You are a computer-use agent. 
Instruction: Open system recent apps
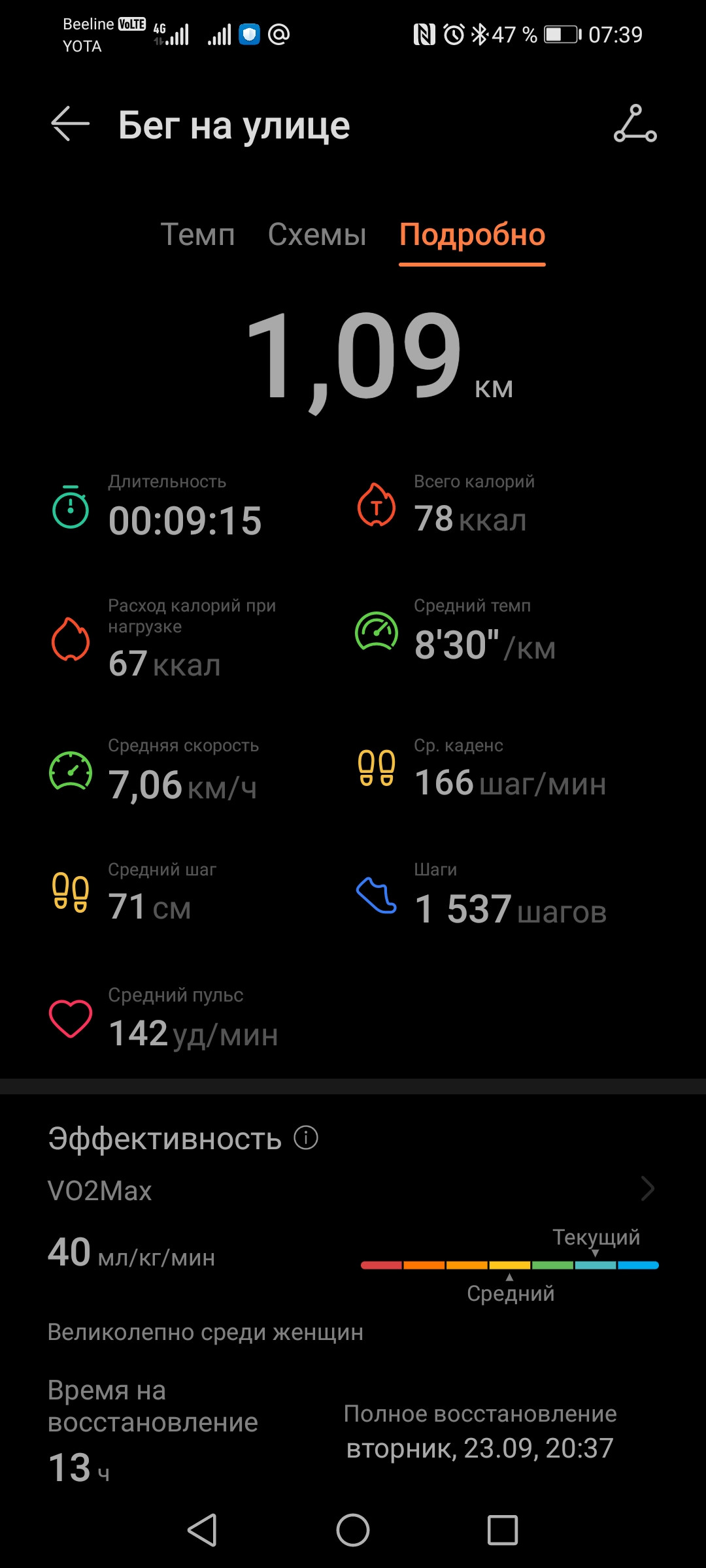coord(503,1530)
